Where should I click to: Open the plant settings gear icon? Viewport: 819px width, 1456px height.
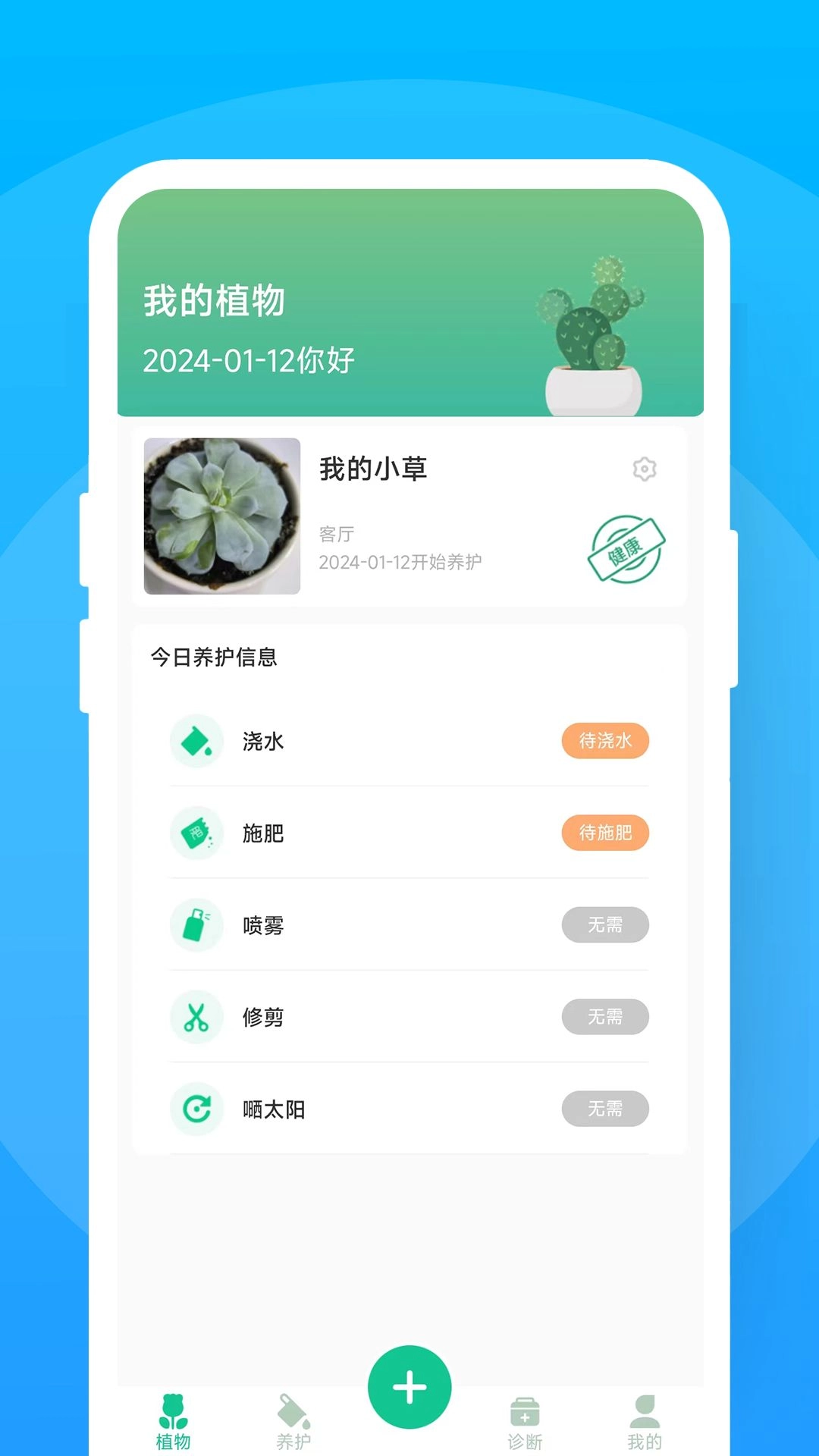(644, 469)
